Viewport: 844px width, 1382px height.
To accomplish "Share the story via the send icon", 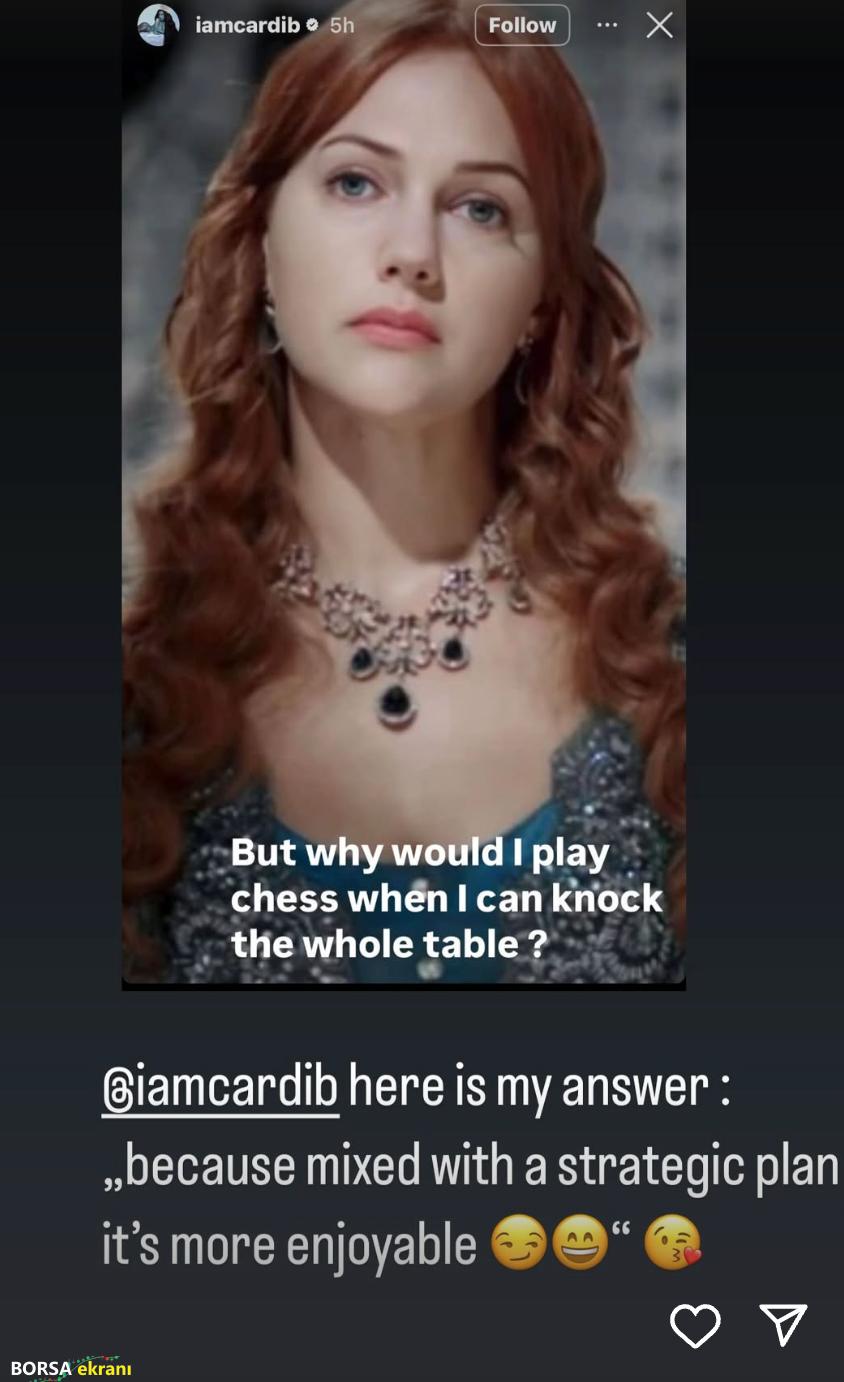I will [783, 1324].
